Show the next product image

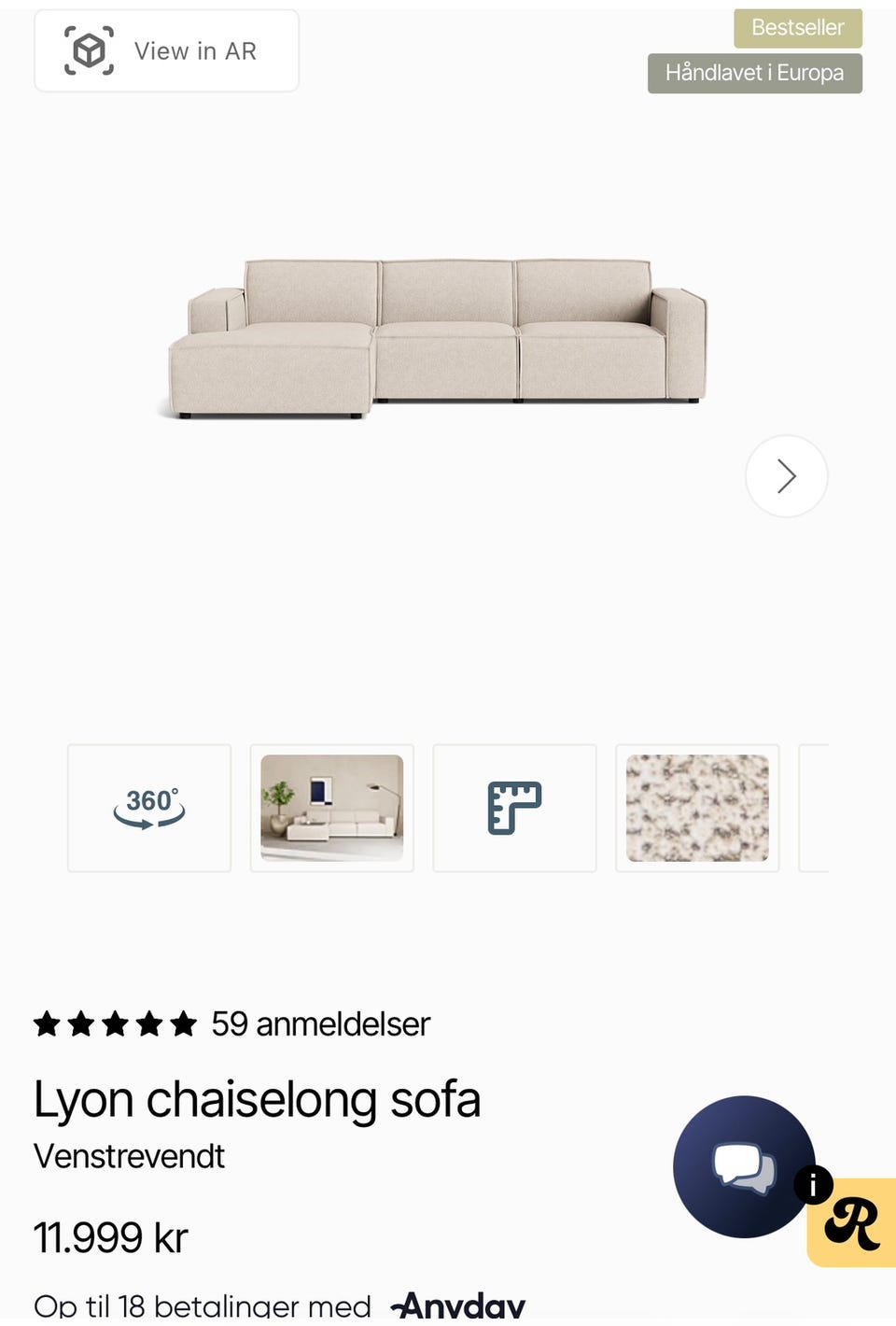click(x=786, y=476)
